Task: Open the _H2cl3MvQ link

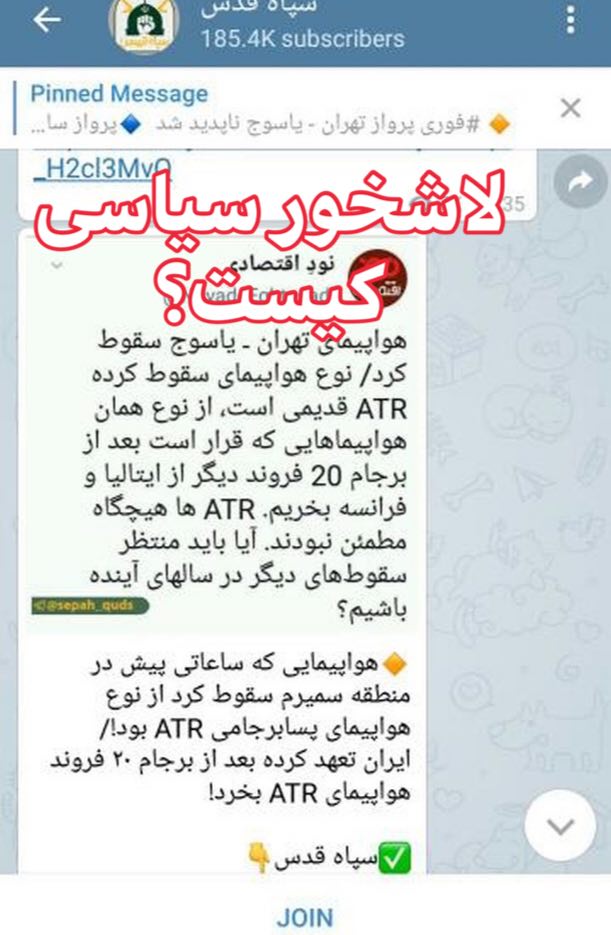Action: click(103, 169)
